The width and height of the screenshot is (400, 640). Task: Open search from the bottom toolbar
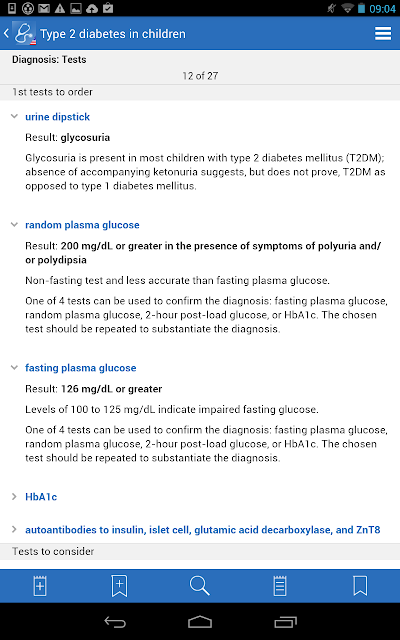(200, 586)
